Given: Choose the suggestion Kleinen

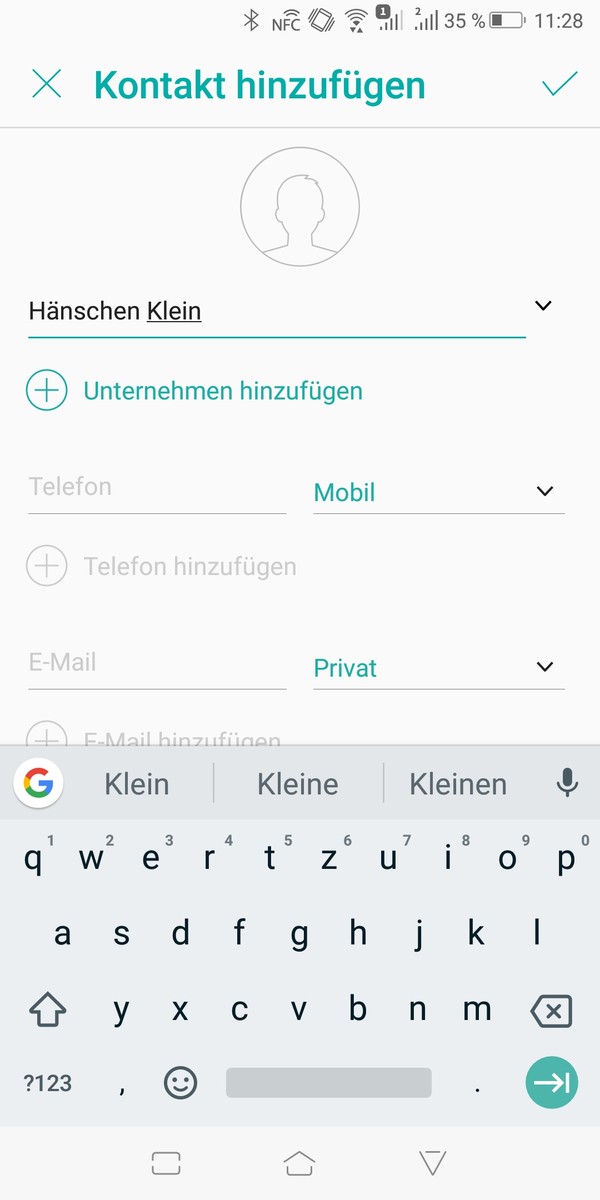Looking at the screenshot, I should (458, 784).
